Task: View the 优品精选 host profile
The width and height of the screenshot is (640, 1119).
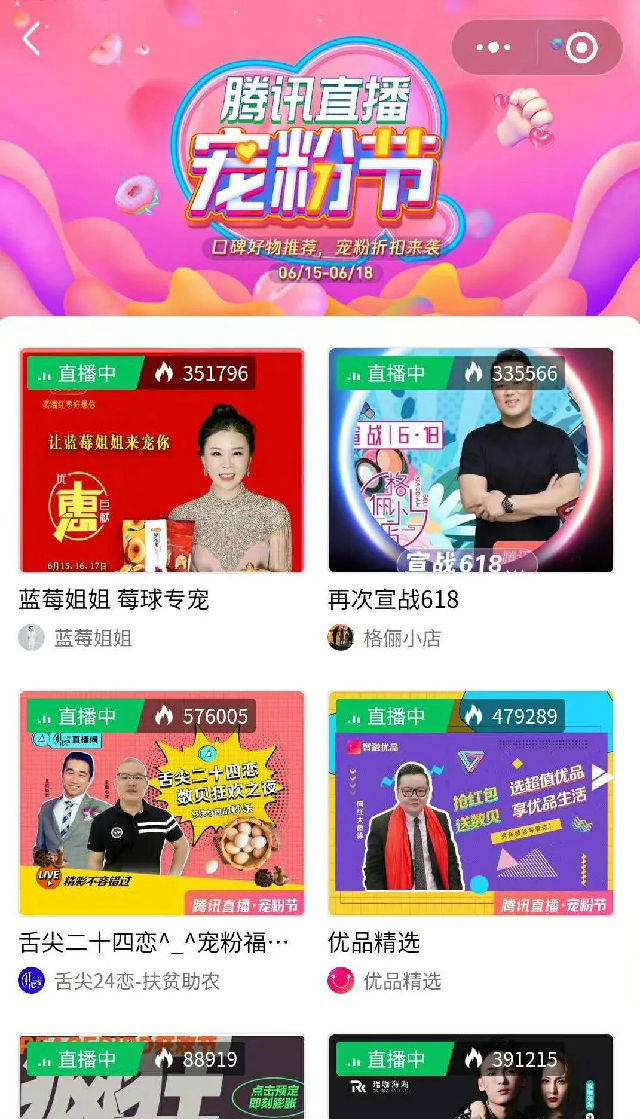Action: pyautogui.click(x=385, y=981)
